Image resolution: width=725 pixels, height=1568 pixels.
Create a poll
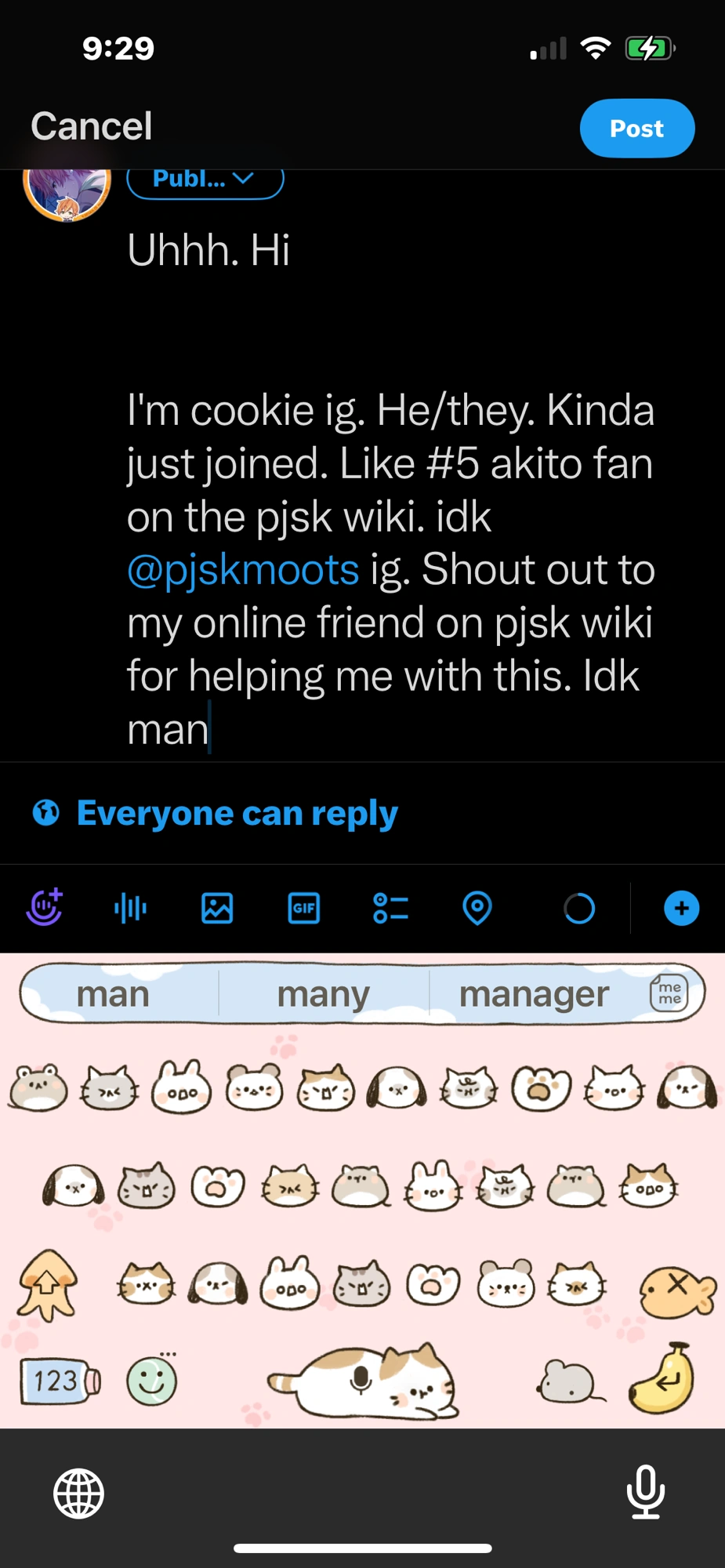(x=390, y=908)
